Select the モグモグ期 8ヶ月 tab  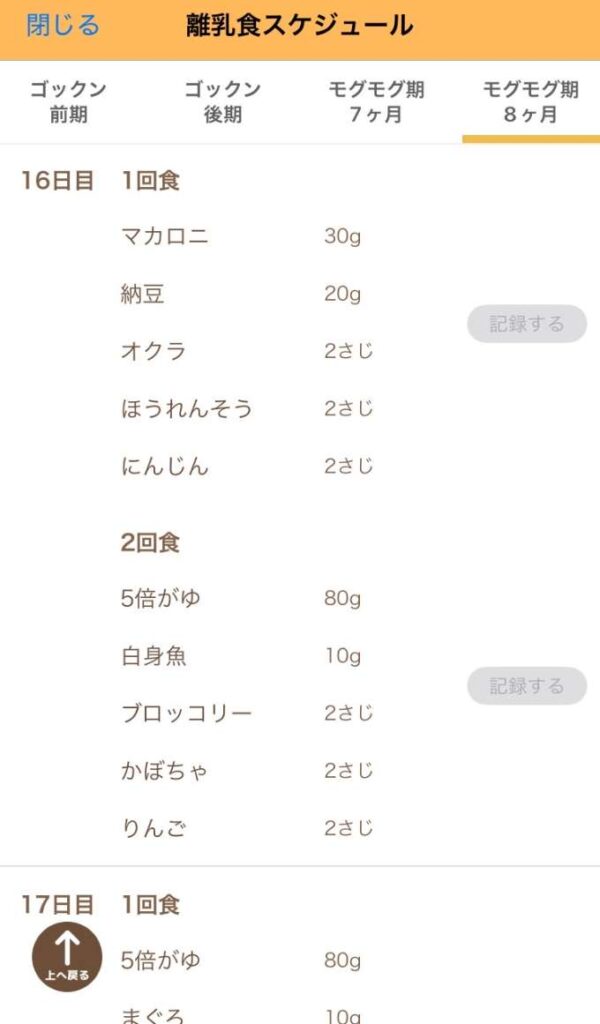[531, 102]
